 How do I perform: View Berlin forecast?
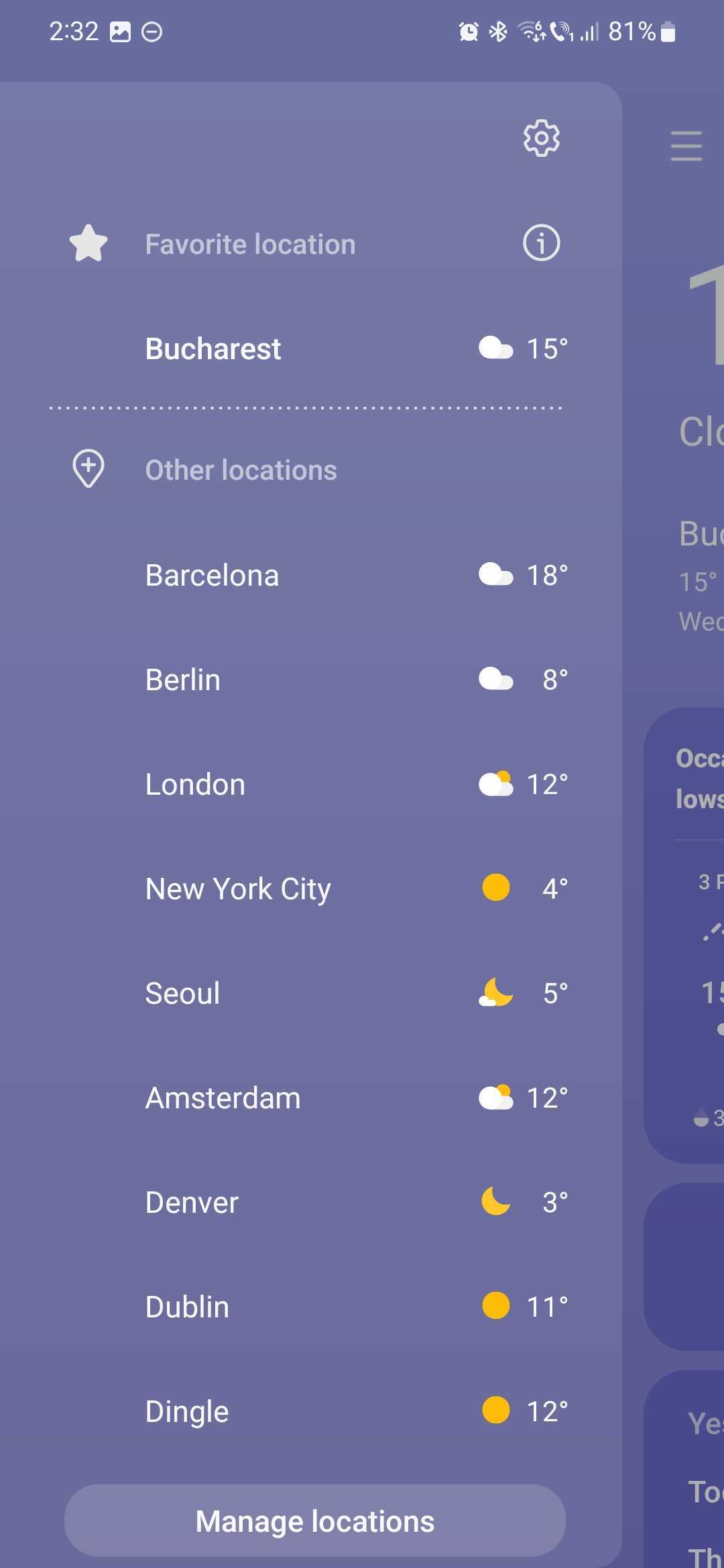coord(183,680)
